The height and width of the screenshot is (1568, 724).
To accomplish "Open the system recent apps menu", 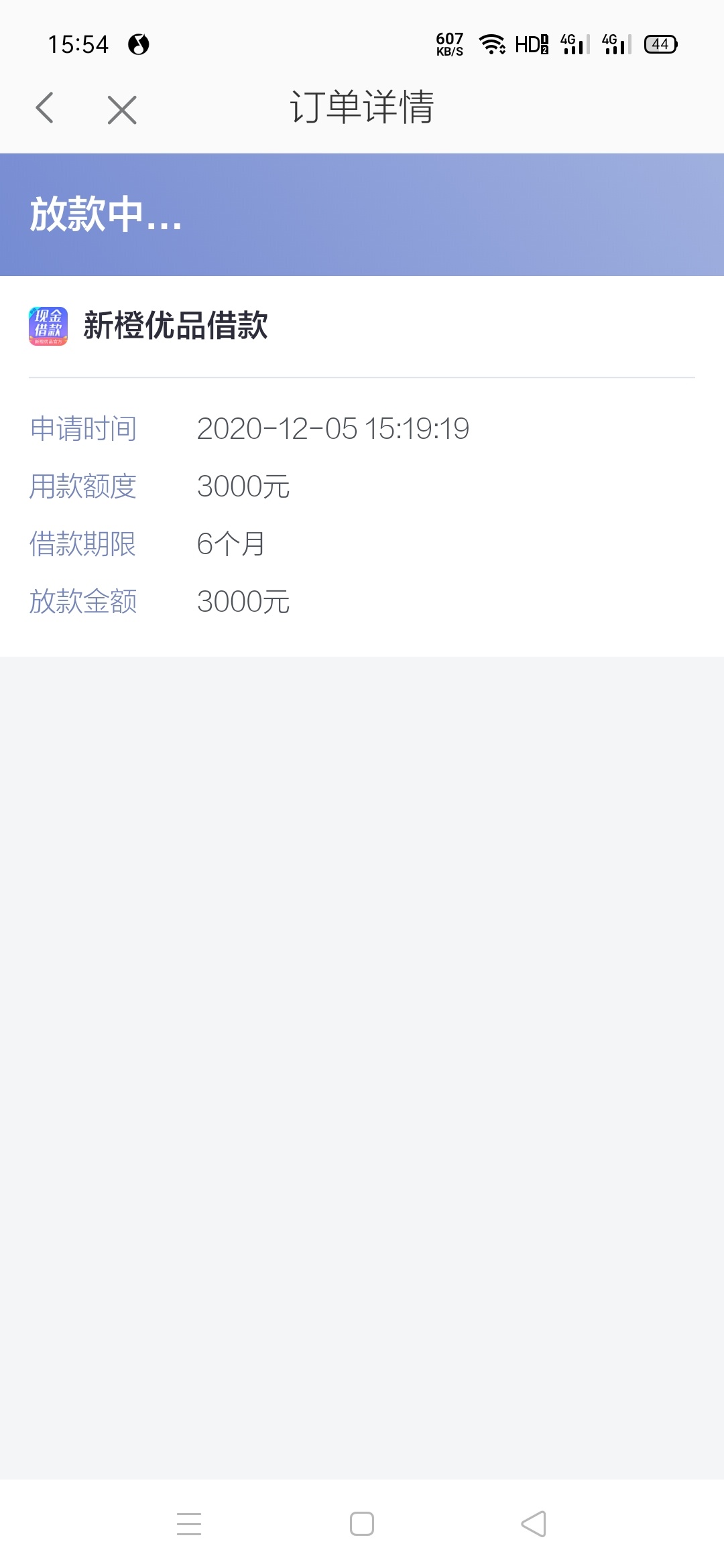I will click(189, 1524).
